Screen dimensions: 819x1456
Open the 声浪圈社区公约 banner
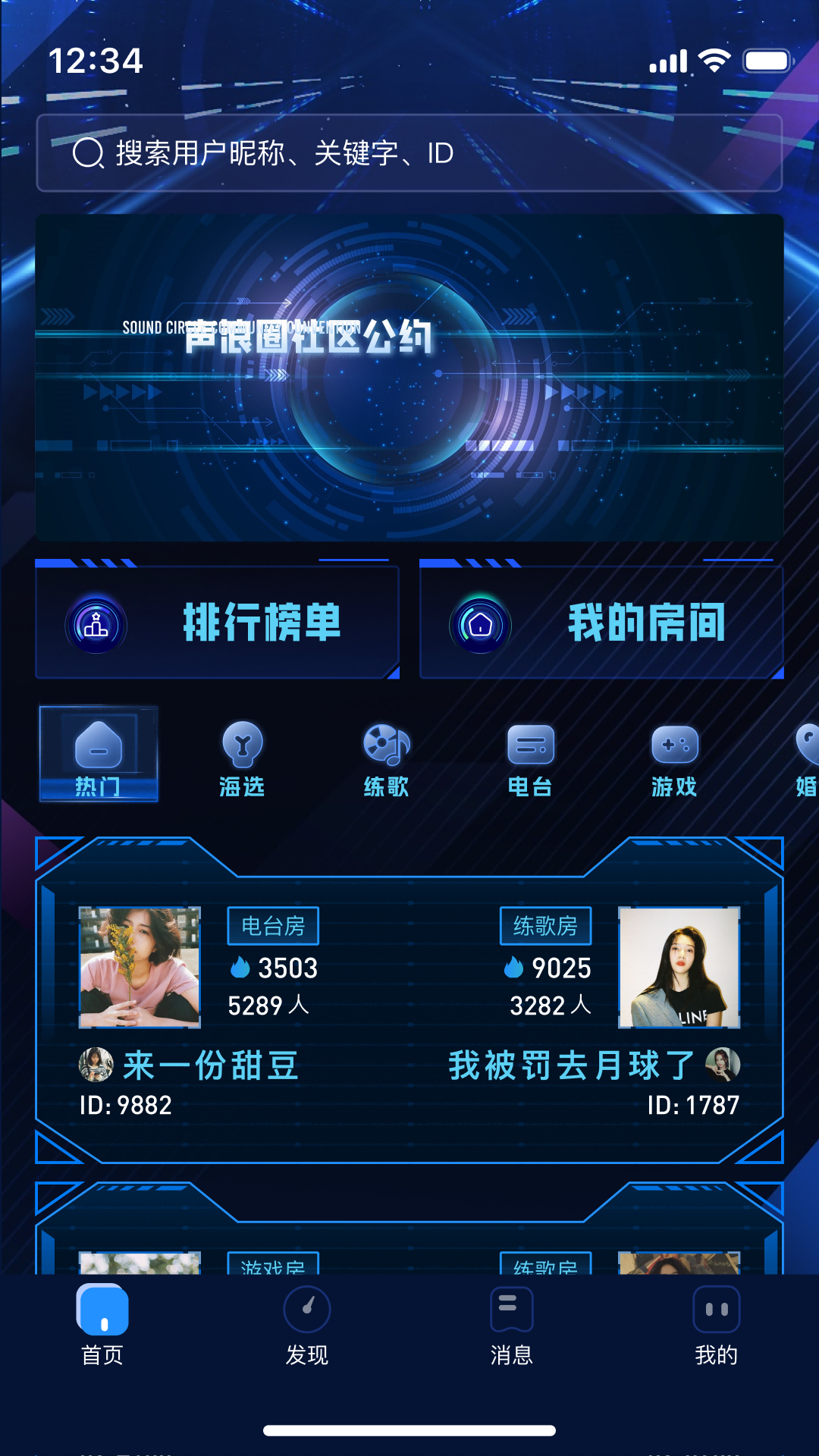(x=409, y=378)
